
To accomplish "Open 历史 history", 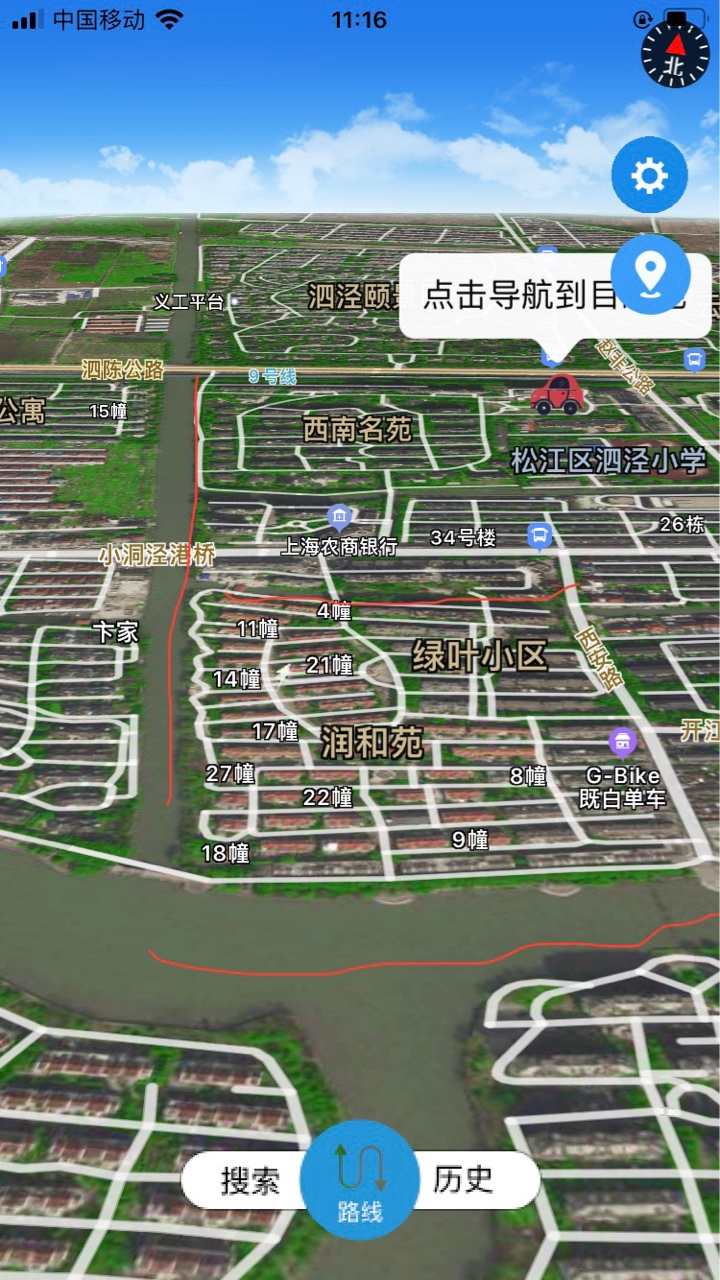I will 465,1180.
